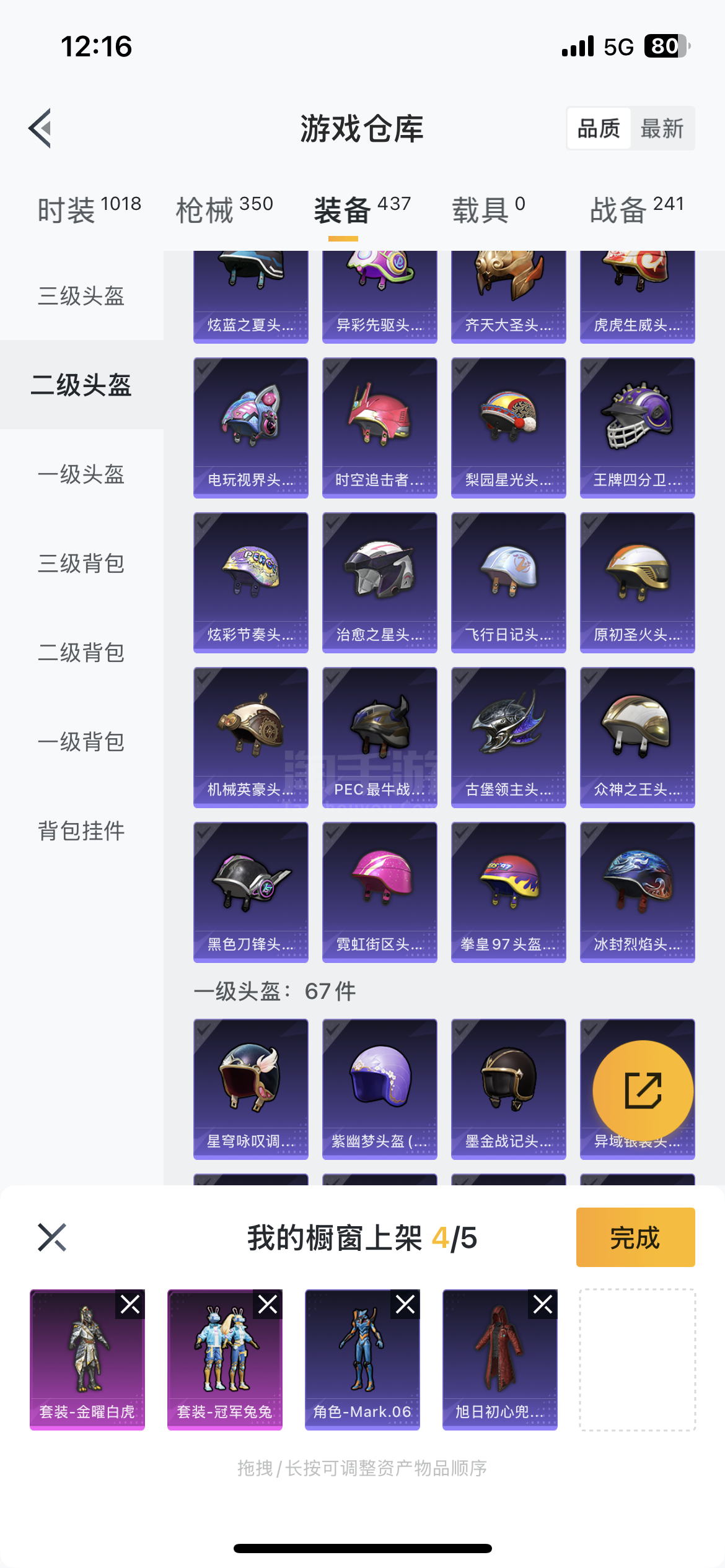The height and width of the screenshot is (1568, 725).
Task: Close the 我的橱窗上架 panel
Action: point(52,1237)
